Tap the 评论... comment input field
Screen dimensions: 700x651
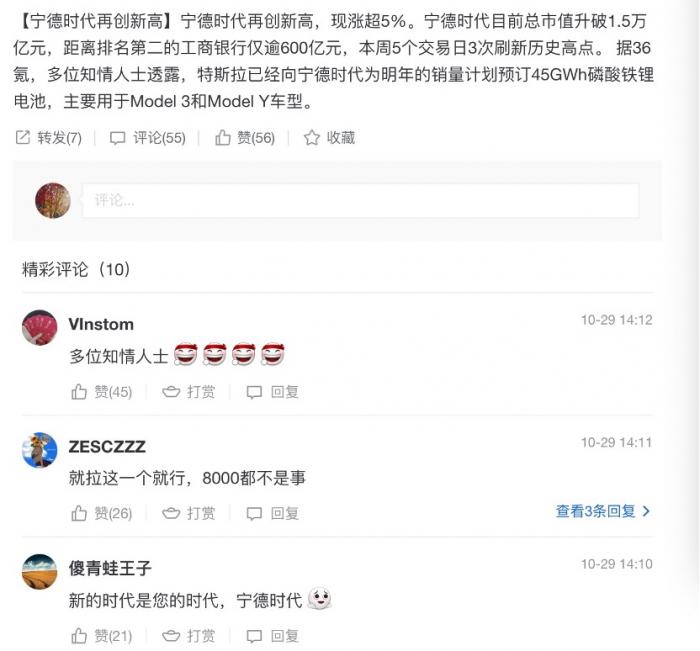[360, 201]
